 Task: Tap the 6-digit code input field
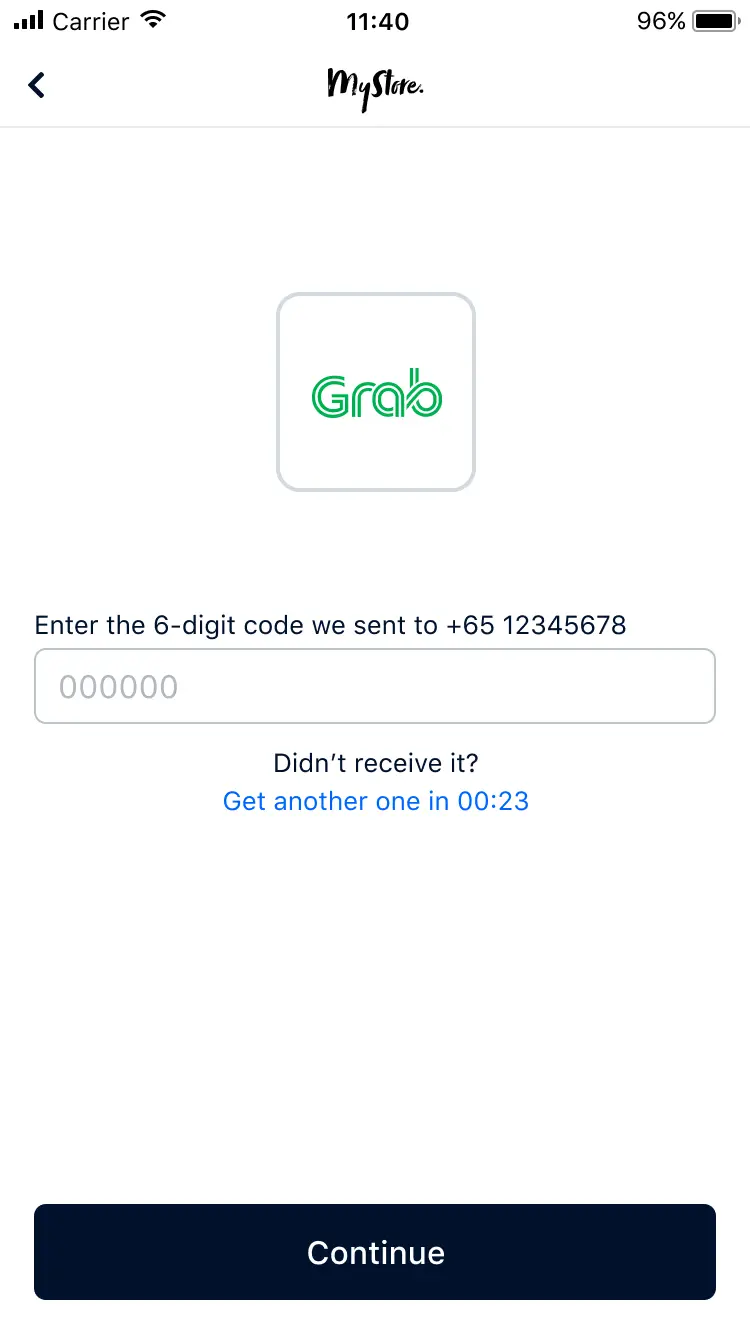(375, 686)
